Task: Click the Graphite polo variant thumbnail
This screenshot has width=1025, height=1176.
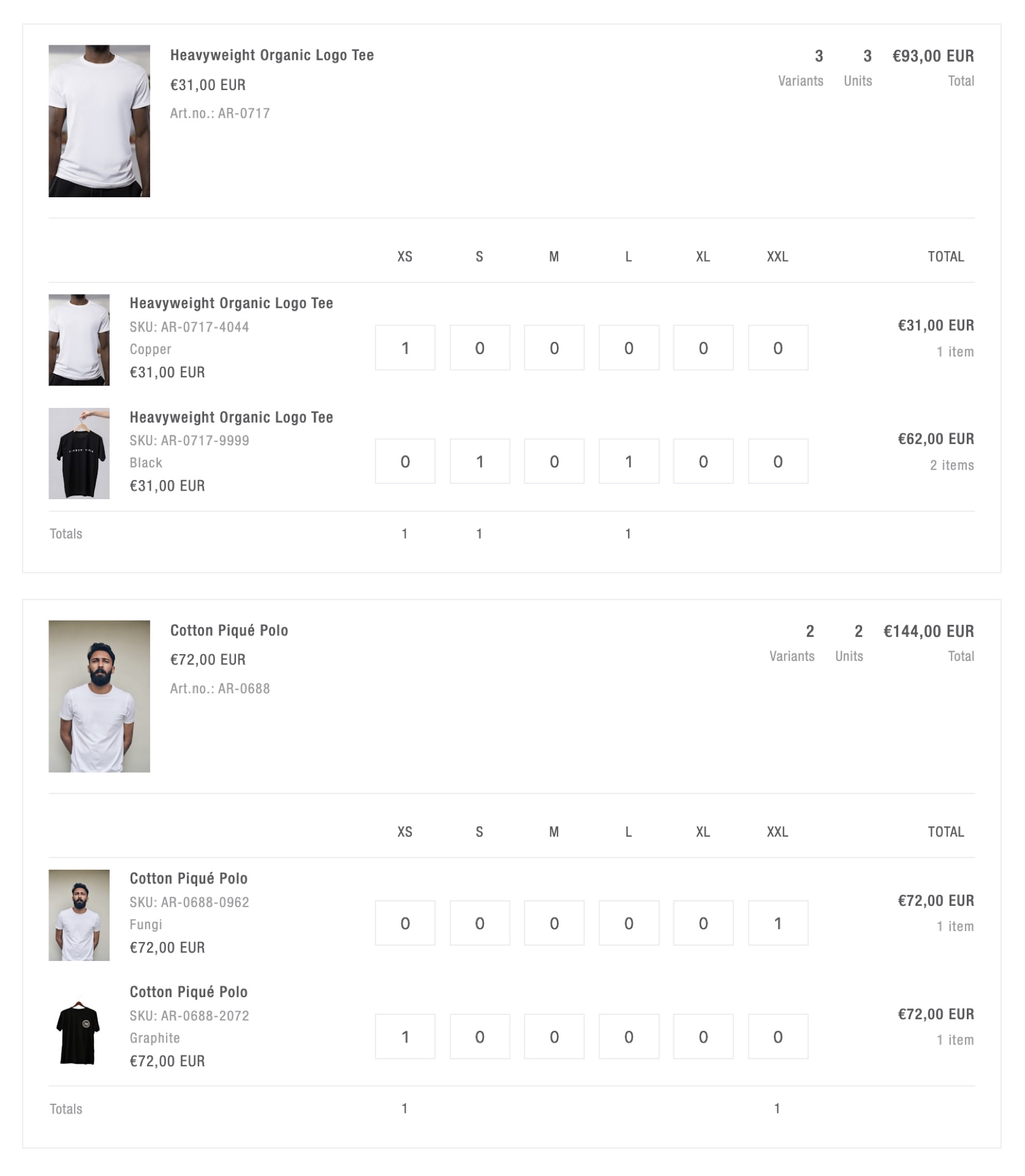Action: tap(80, 1030)
